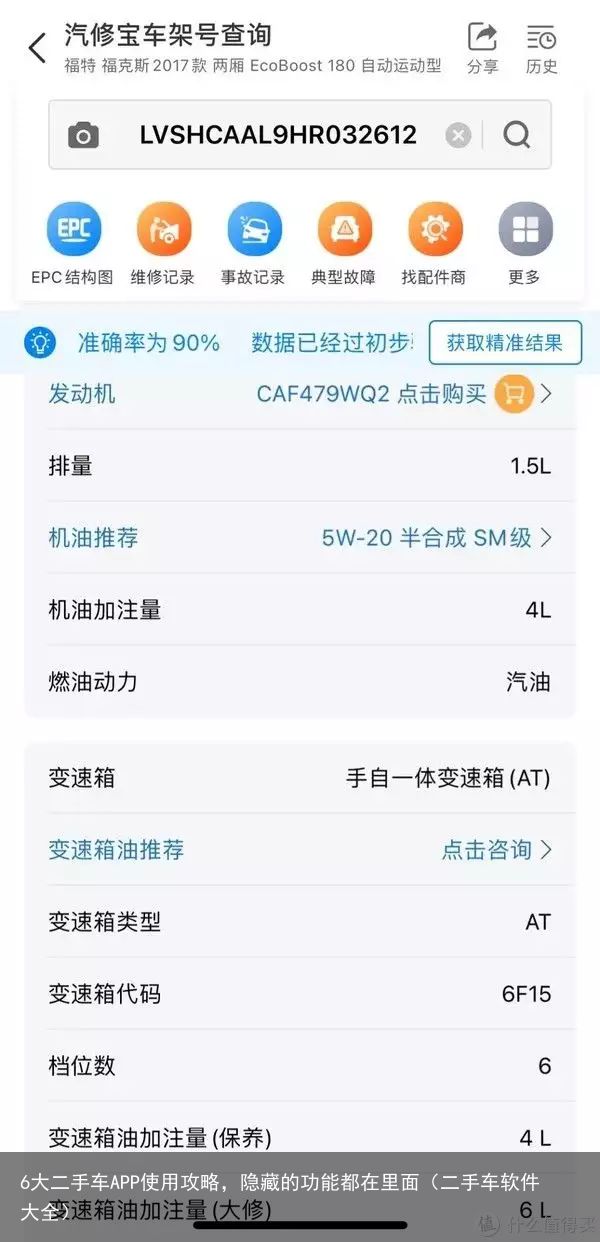Tap the orange shopping cart icon
The width and height of the screenshot is (600, 1242).
pos(513,394)
